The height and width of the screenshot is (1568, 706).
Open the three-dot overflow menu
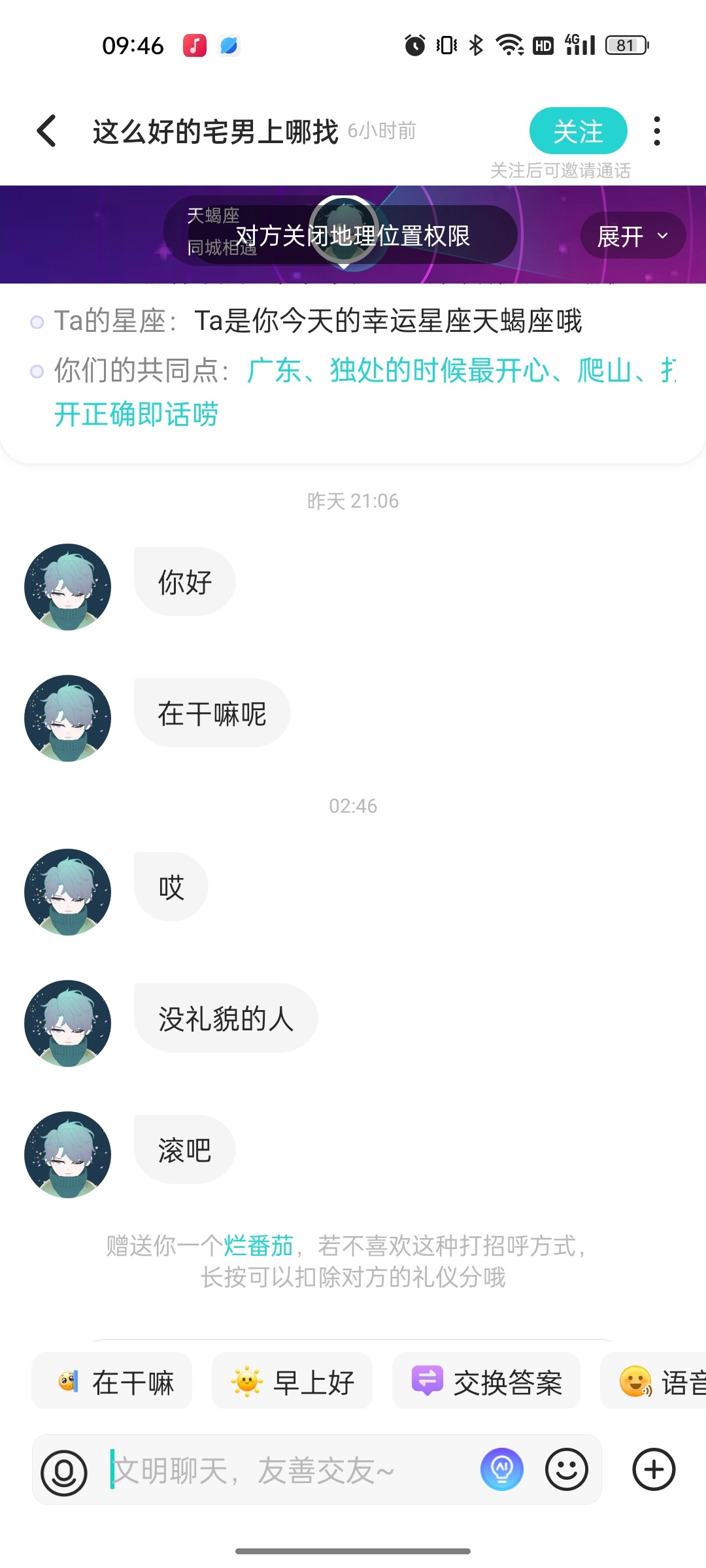pos(657,131)
